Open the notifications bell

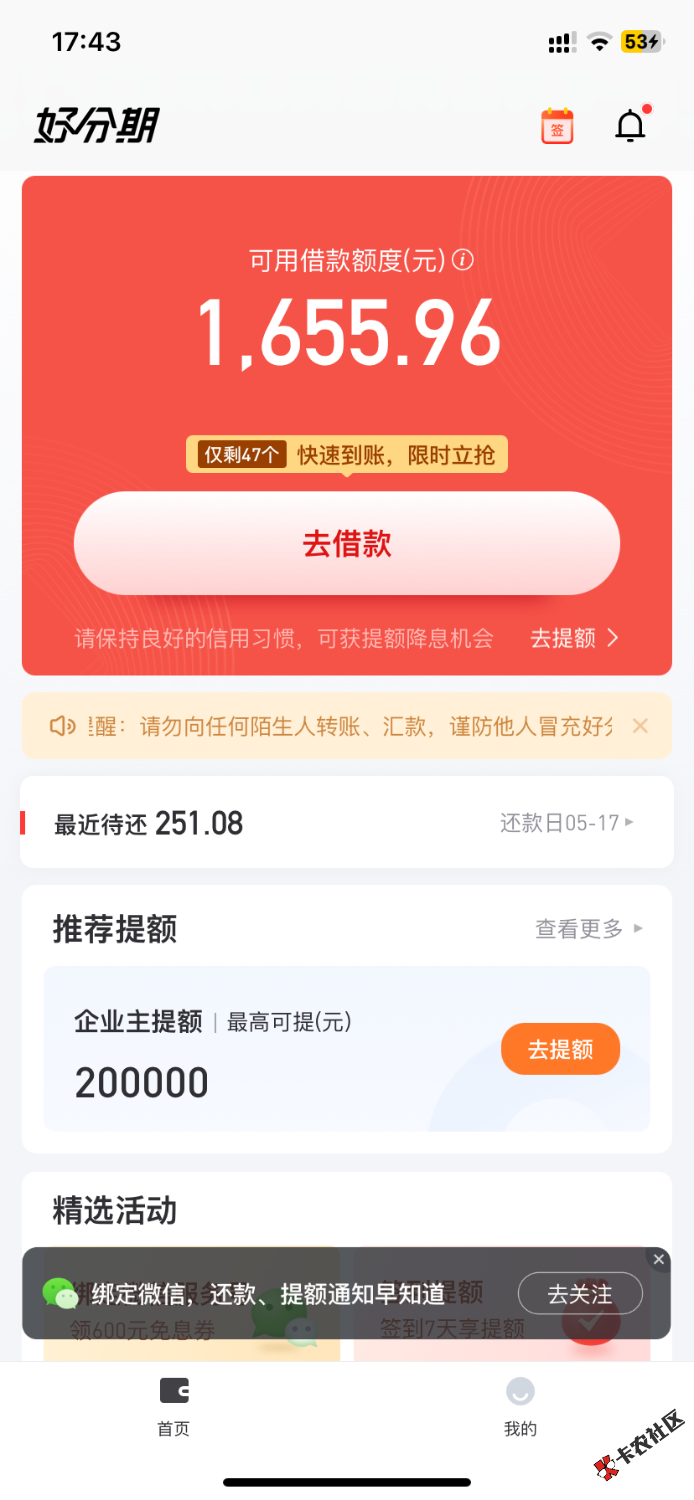[630, 126]
